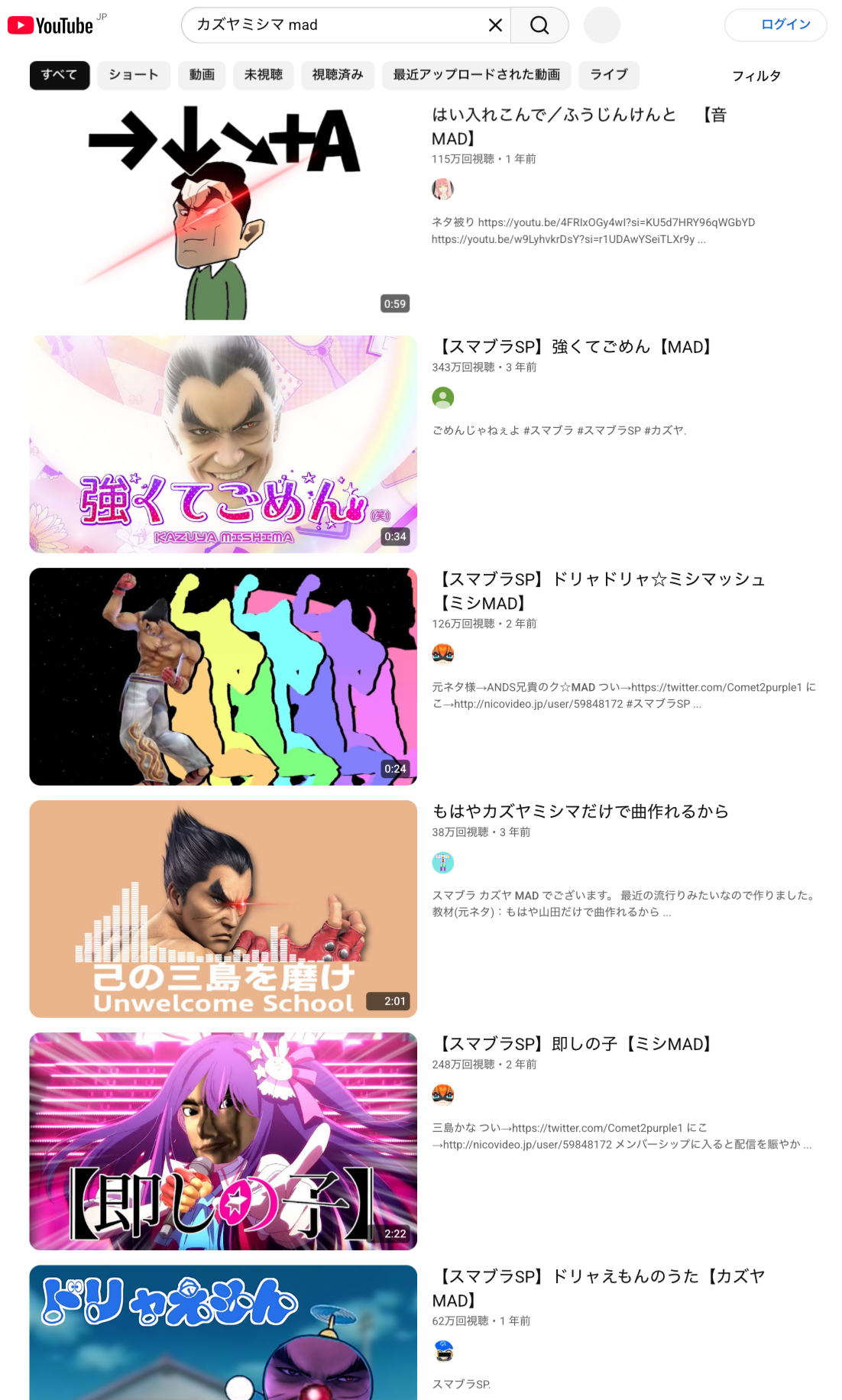The height and width of the screenshot is (1400, 842).
Task: Open ドリャえもんのうた video
Action: (x=223, y=1334)
